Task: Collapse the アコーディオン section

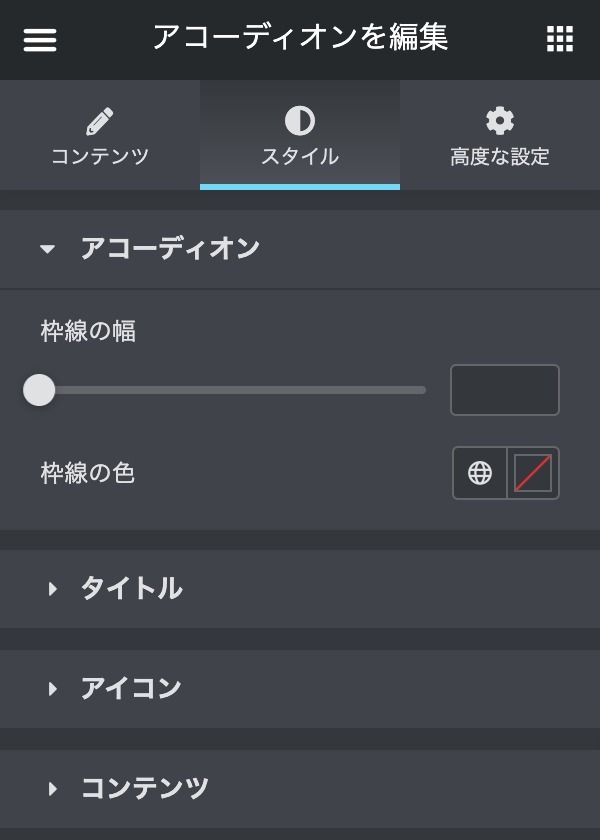Action: 170,248
